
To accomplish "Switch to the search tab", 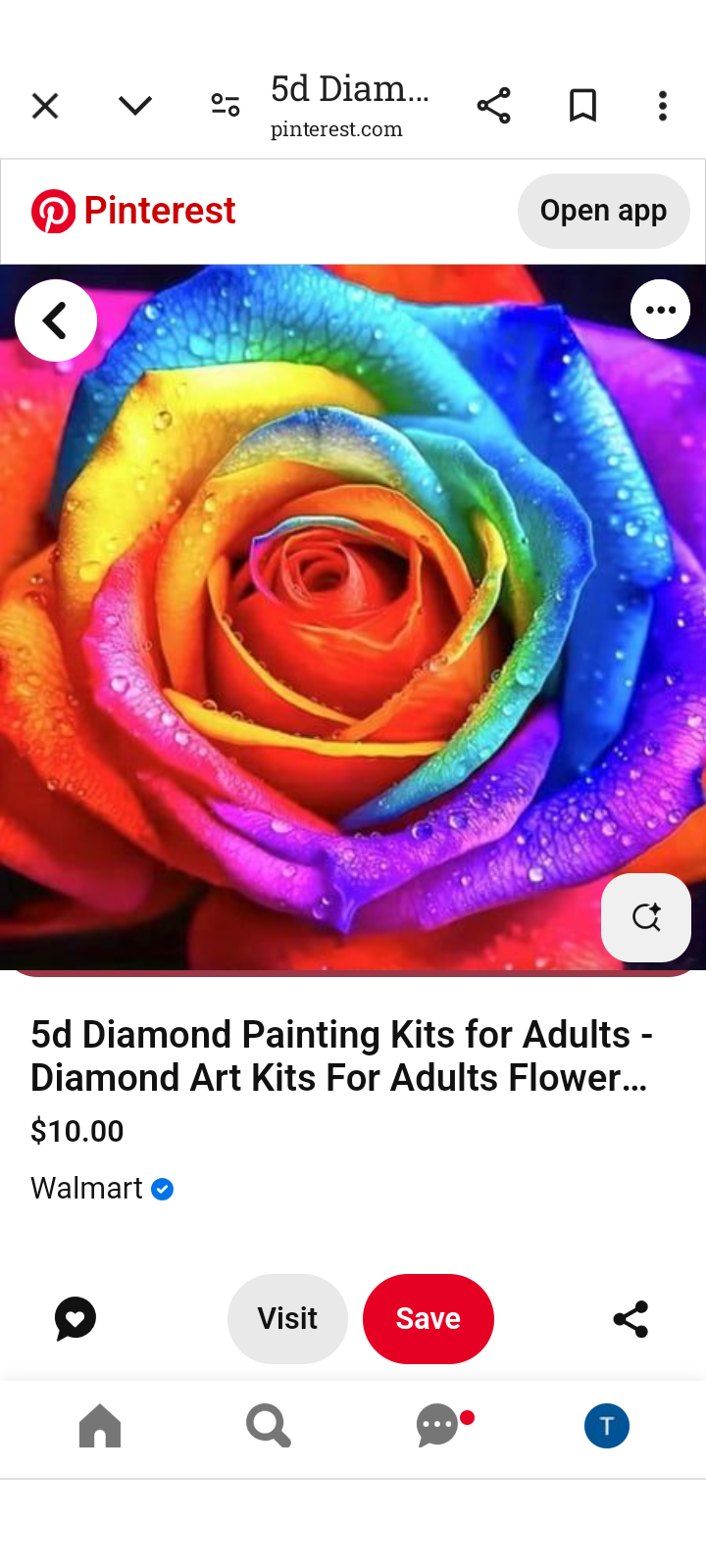I will [x=269, y=1426].
